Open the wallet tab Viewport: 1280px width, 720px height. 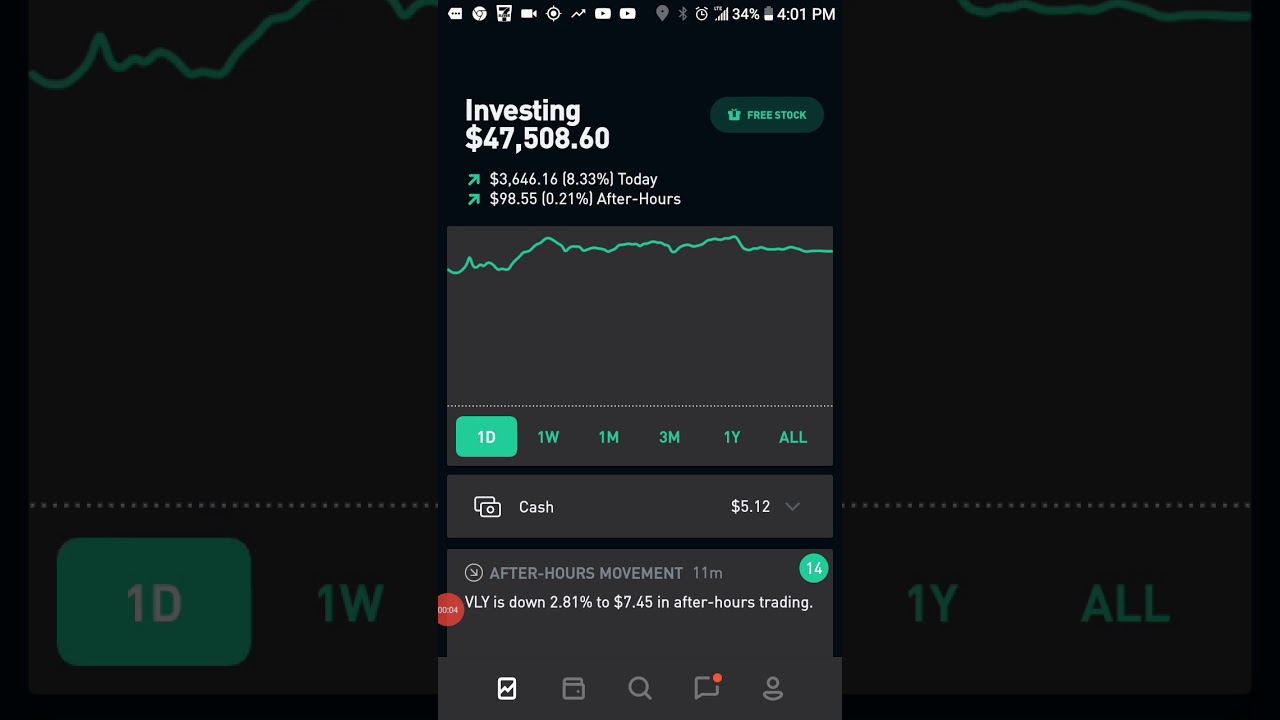click(573, 688)
